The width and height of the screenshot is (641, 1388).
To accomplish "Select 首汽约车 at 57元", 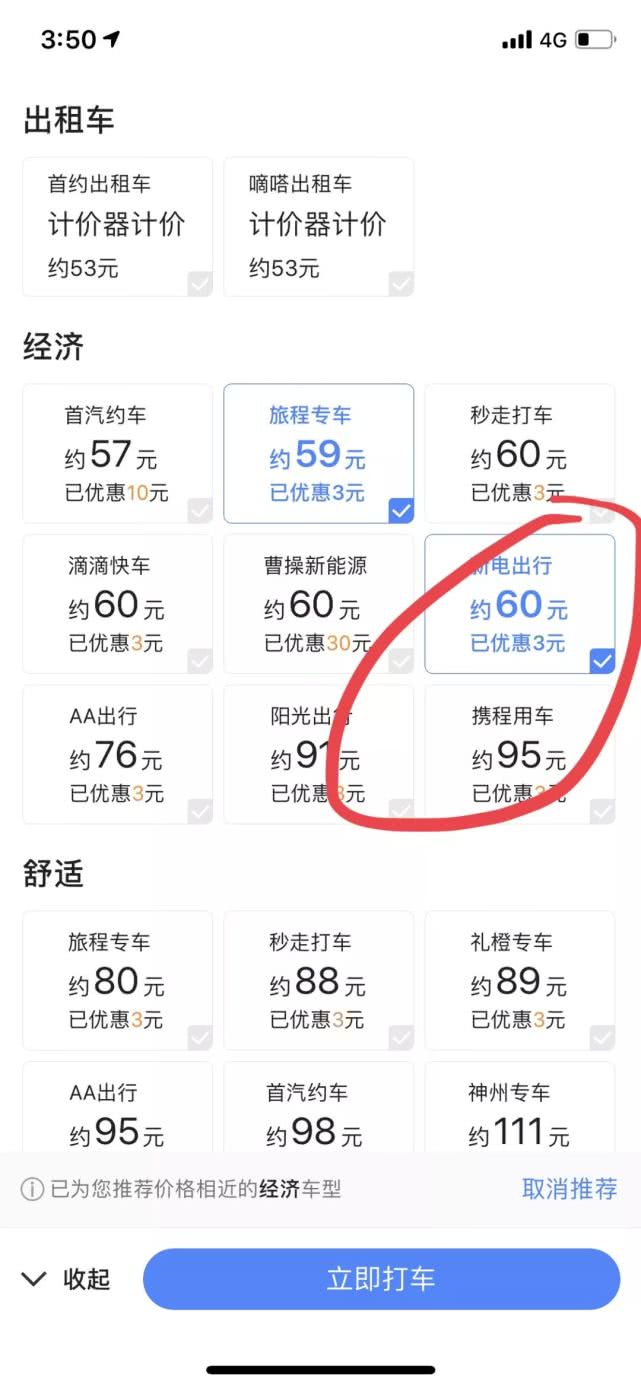I will [118, 453].
